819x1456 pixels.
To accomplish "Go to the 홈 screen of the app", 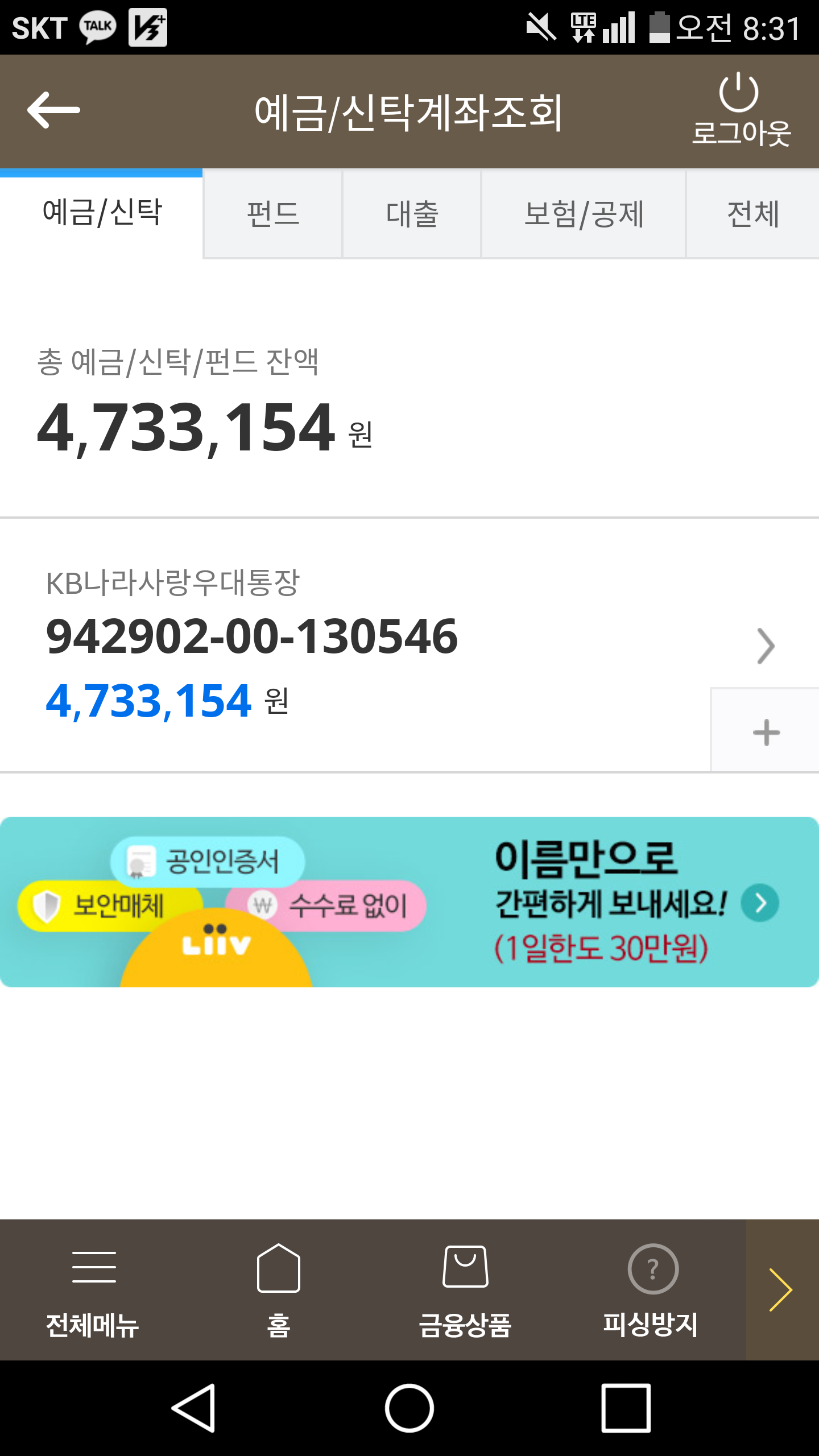I will coord(279,1290).
